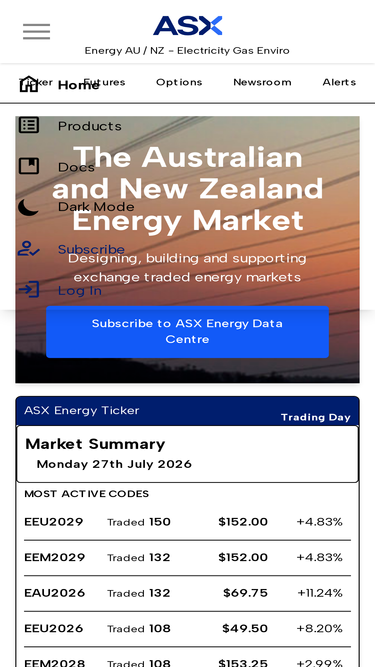Viewport: 375px width, 667px height.
Task: Open the EEM2029 ticker row
Action: pyautogui.click(x=188, y=558)
